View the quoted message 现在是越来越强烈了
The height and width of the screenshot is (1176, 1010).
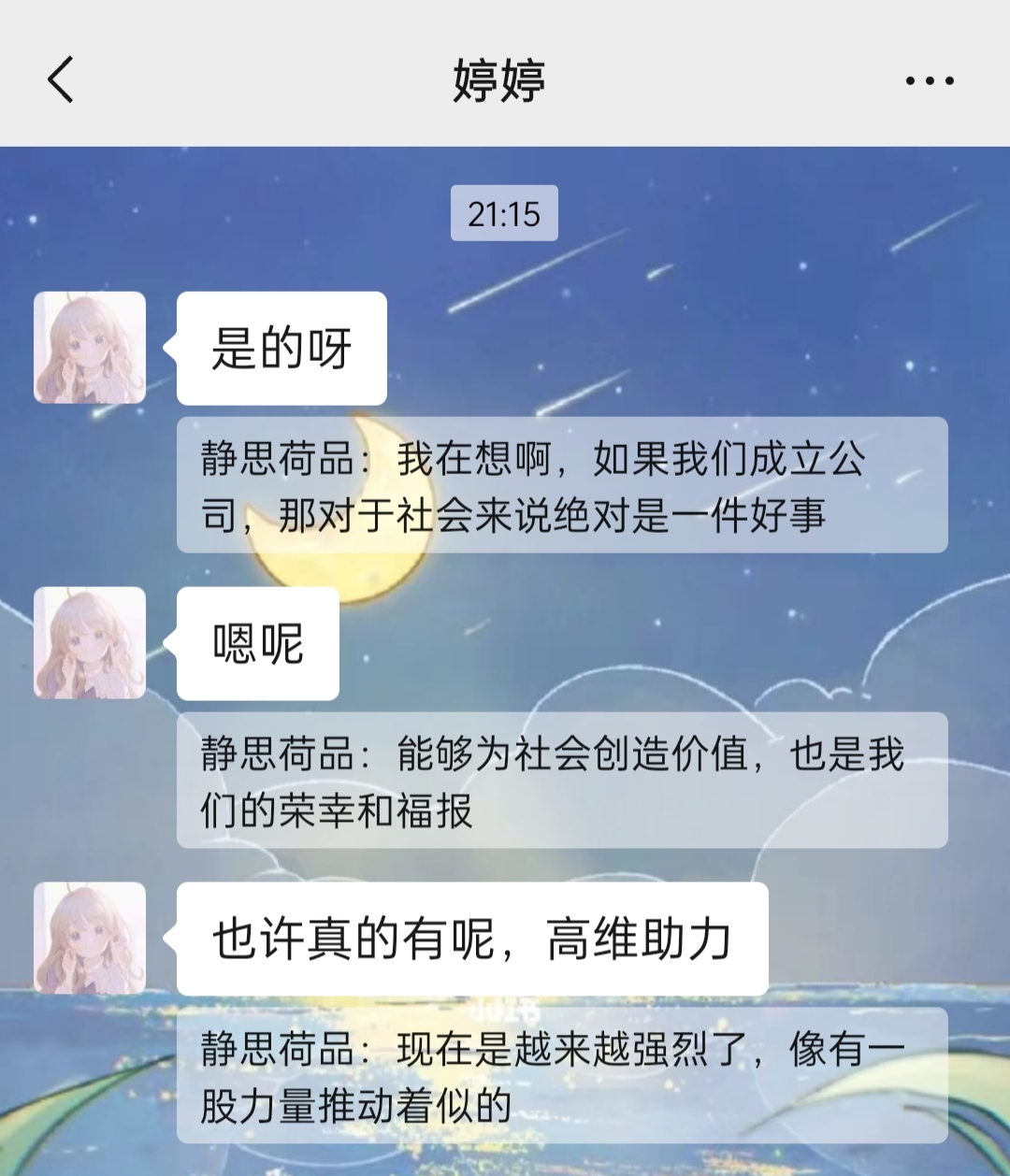(561, 1076)
